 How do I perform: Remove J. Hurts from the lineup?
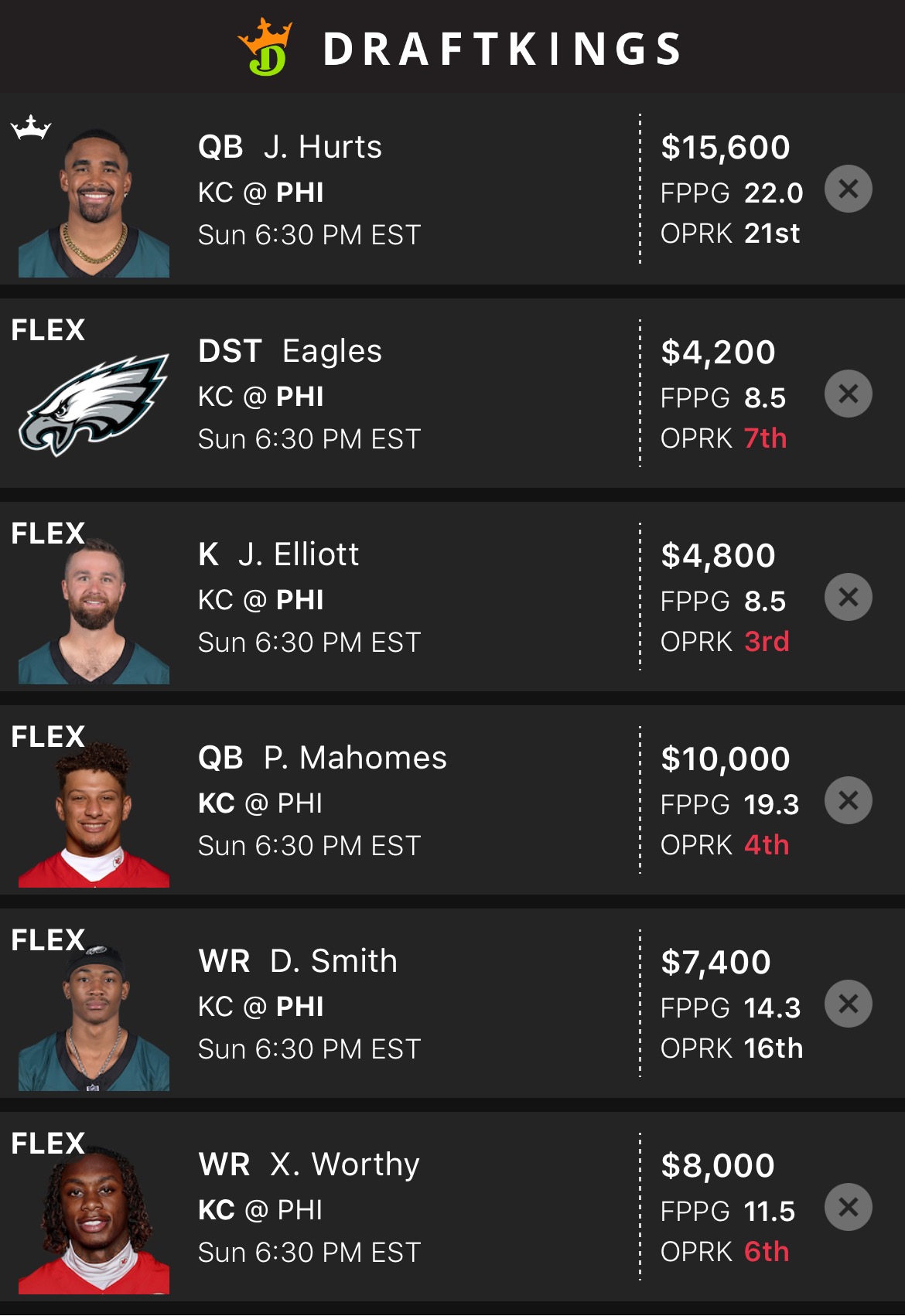point(848,189)
